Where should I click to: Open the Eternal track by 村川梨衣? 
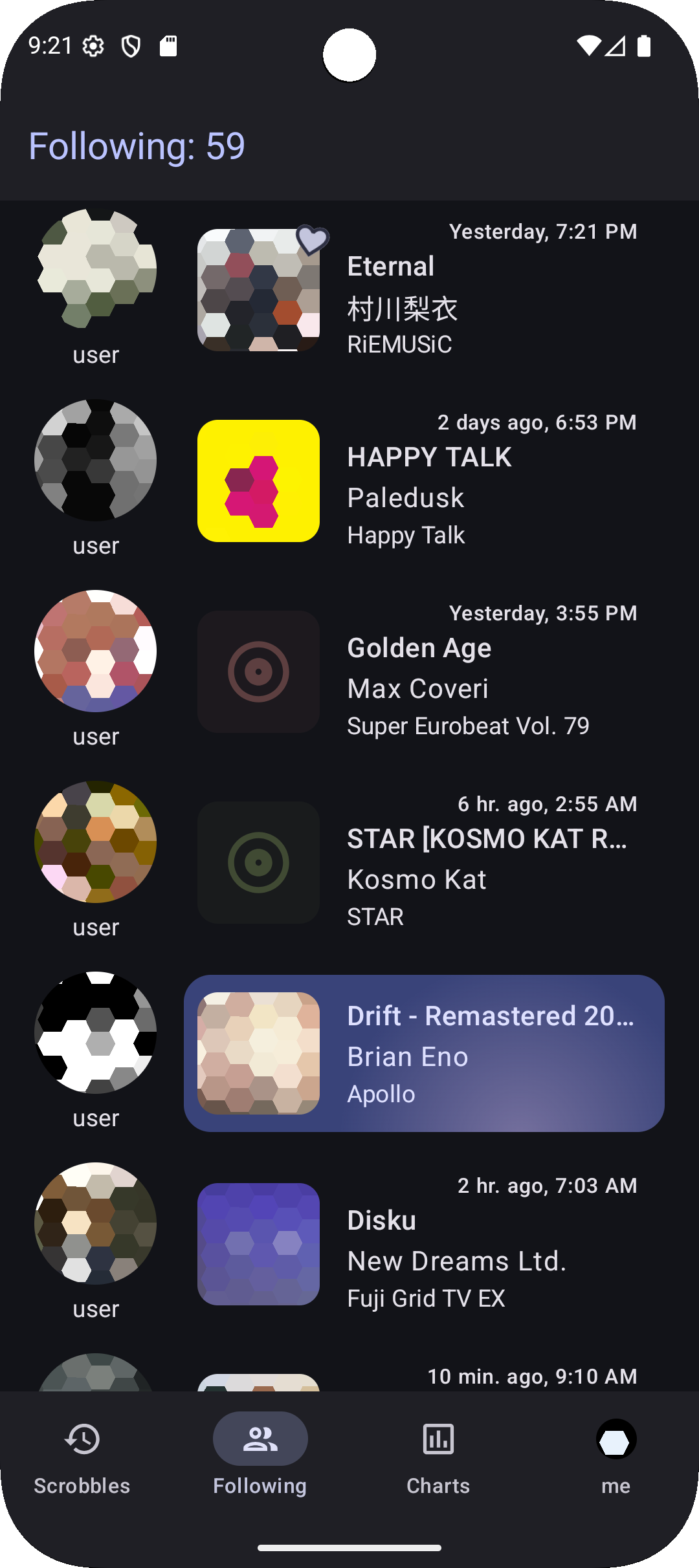tap(424, 290)
